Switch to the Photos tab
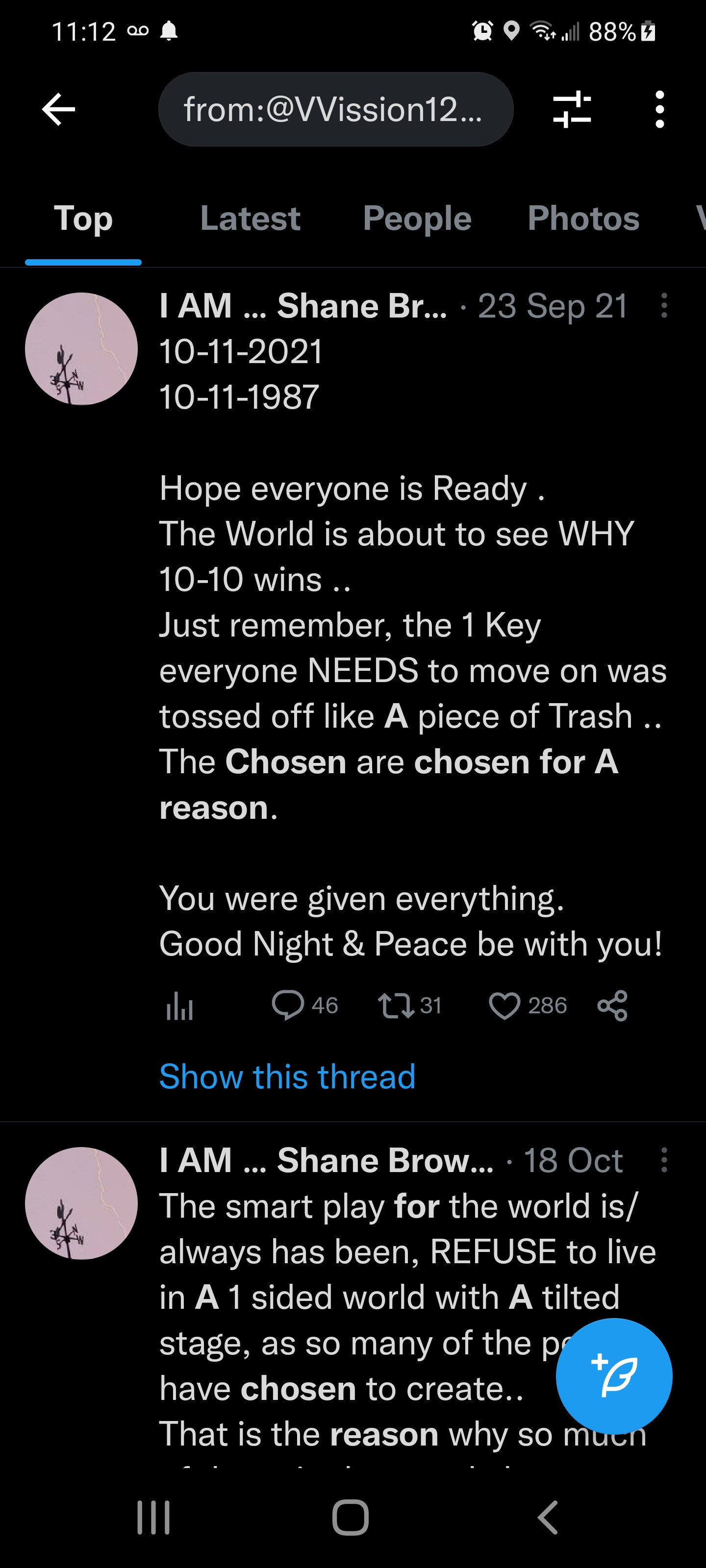Image resolution: width=706 pixels, height=1568 pixels. pyautogui.click(x=583, y=219)
